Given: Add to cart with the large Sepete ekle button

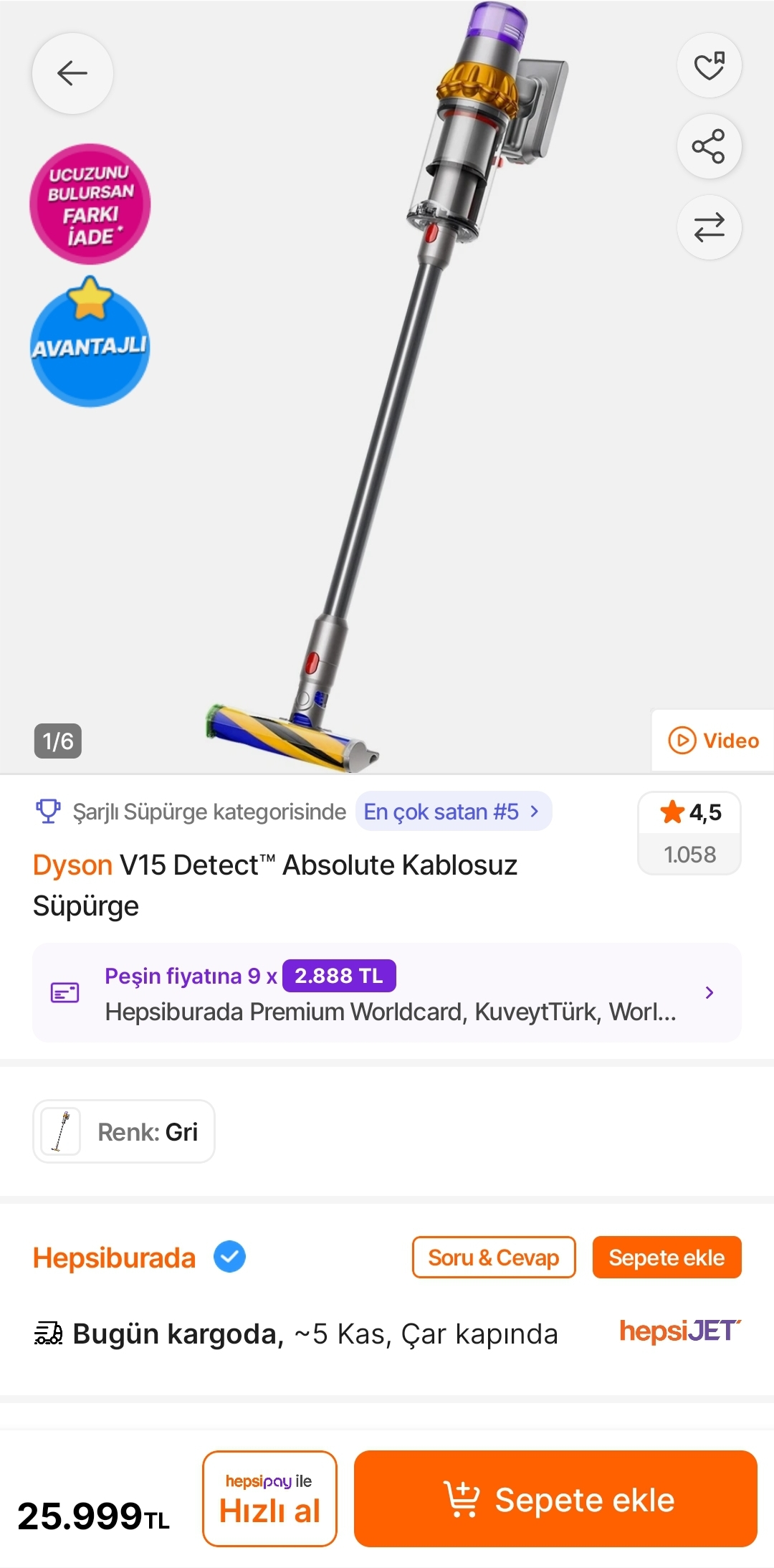Looking at the screenshot, I should [555, 1499].
